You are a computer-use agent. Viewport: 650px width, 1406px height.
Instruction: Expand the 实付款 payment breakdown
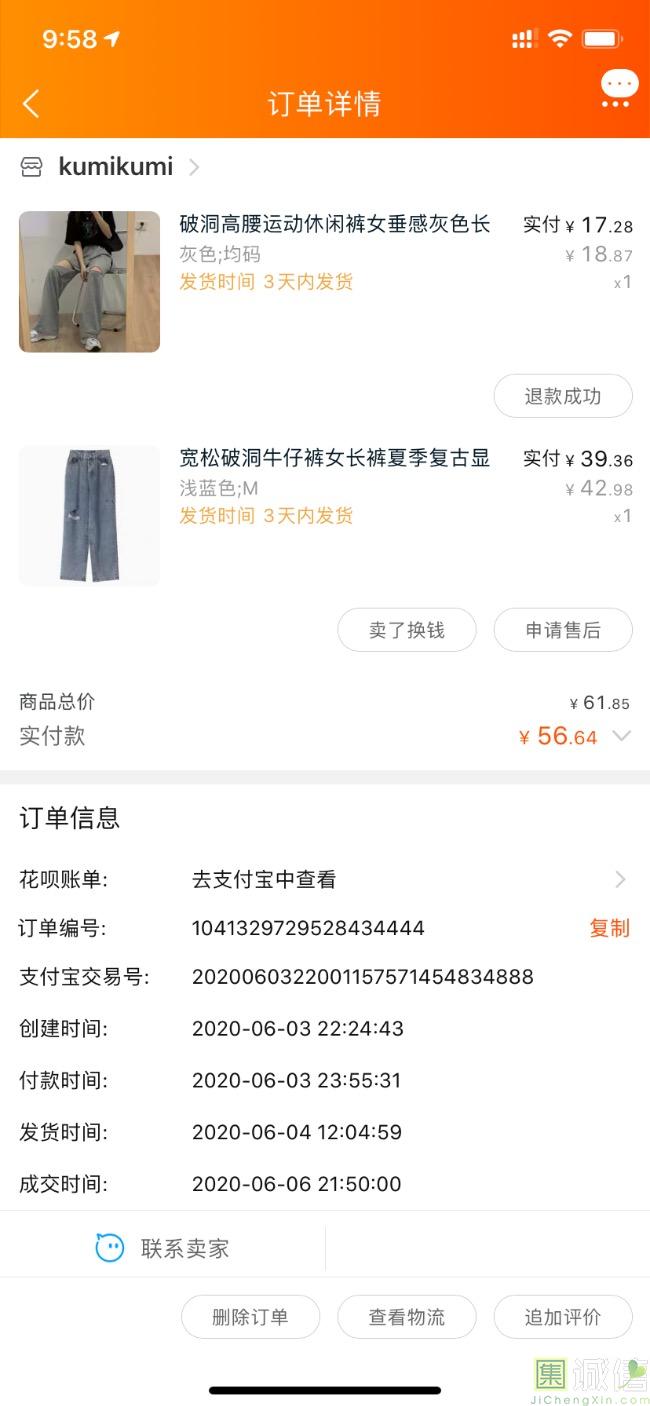[x=621, y=737]
